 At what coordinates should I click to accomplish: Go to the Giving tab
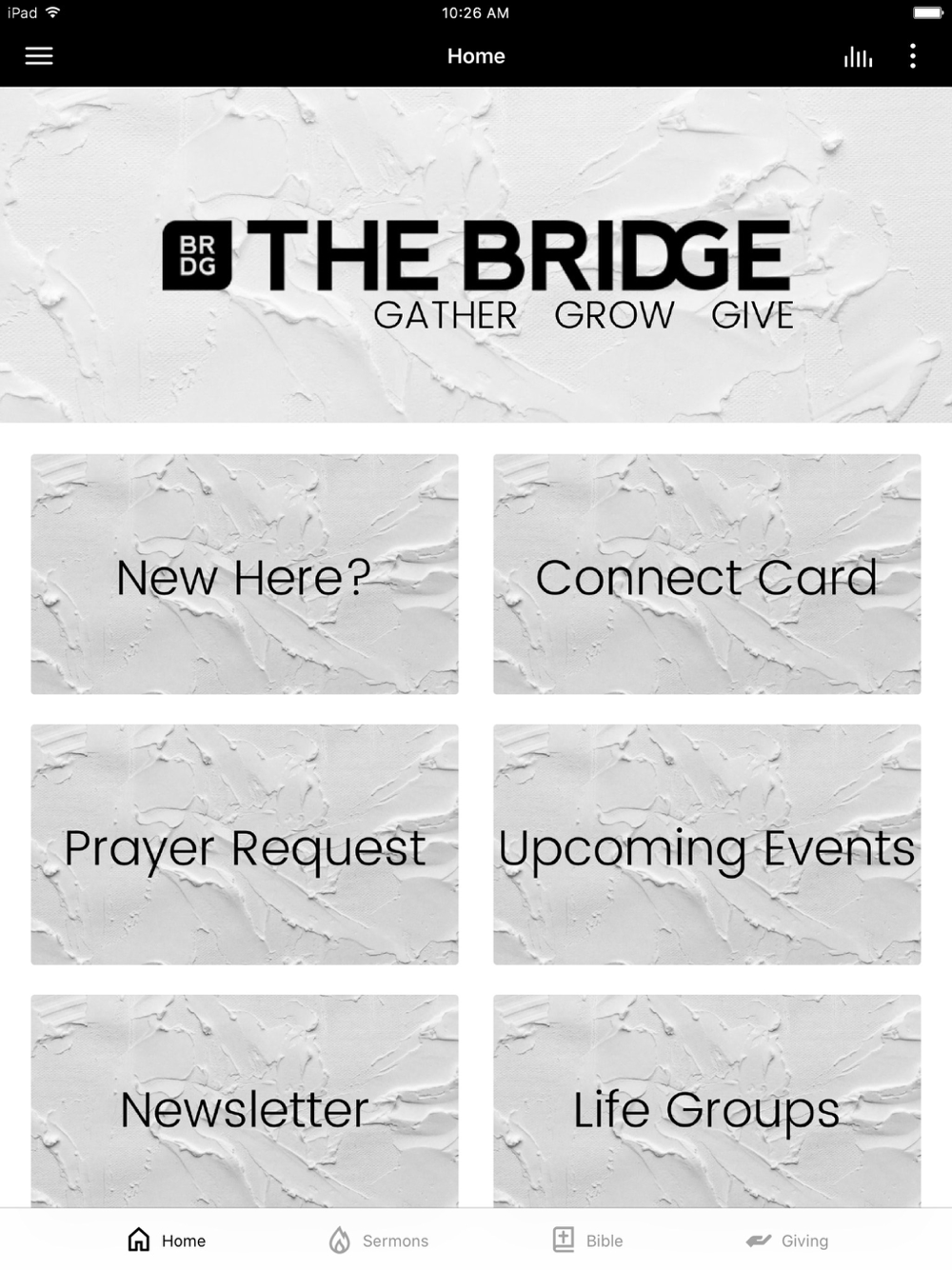click(x=787, y=1240)
